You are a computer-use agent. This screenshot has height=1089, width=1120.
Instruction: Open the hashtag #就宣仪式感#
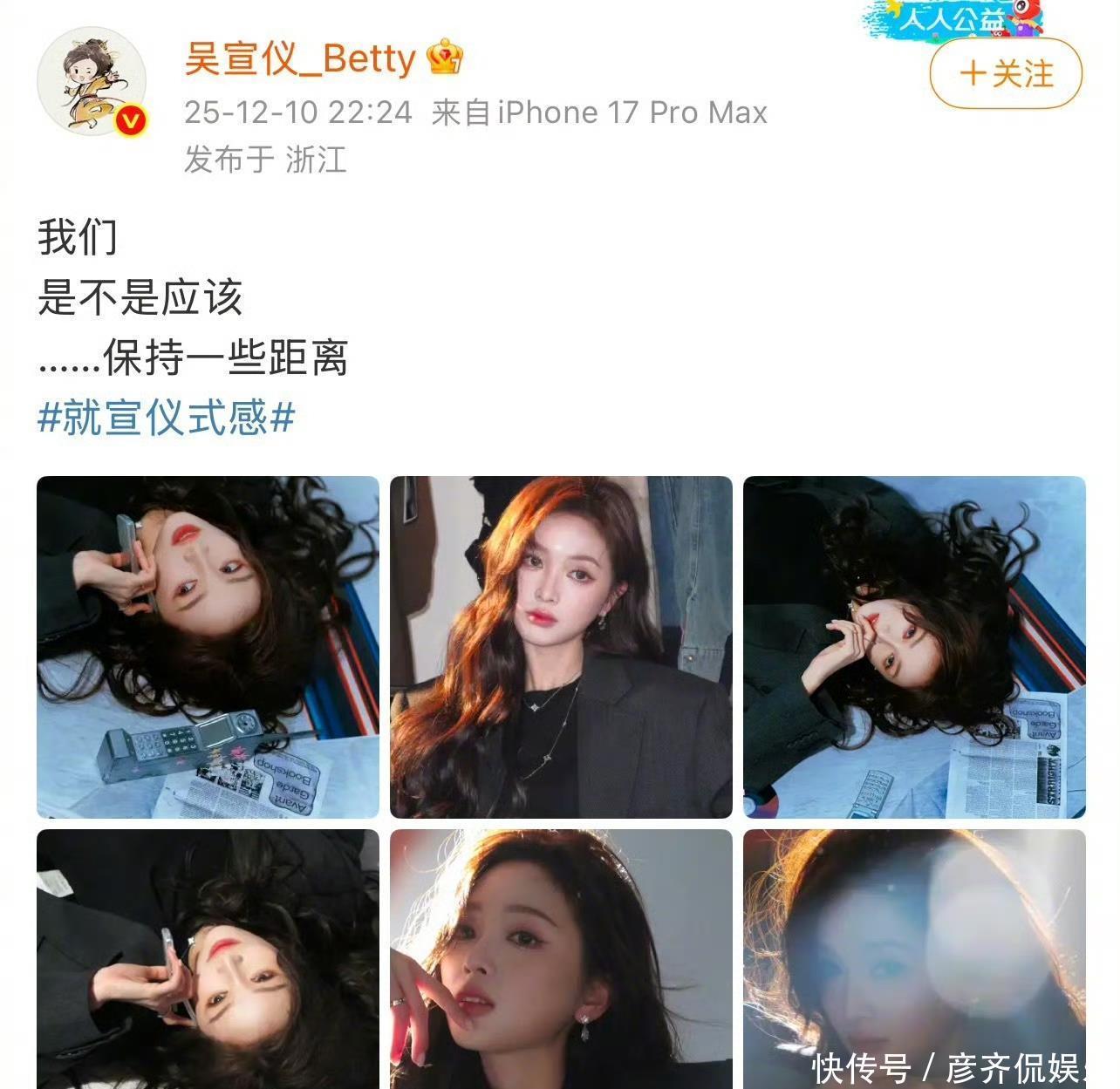tap(167, 418)
